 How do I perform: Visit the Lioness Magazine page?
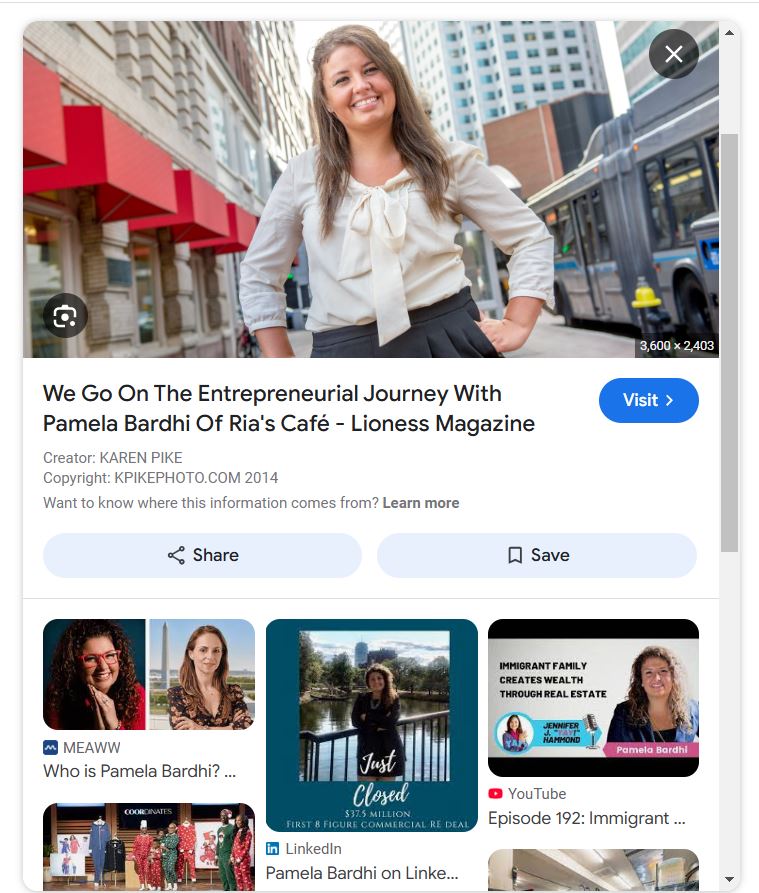coord(648,400)
